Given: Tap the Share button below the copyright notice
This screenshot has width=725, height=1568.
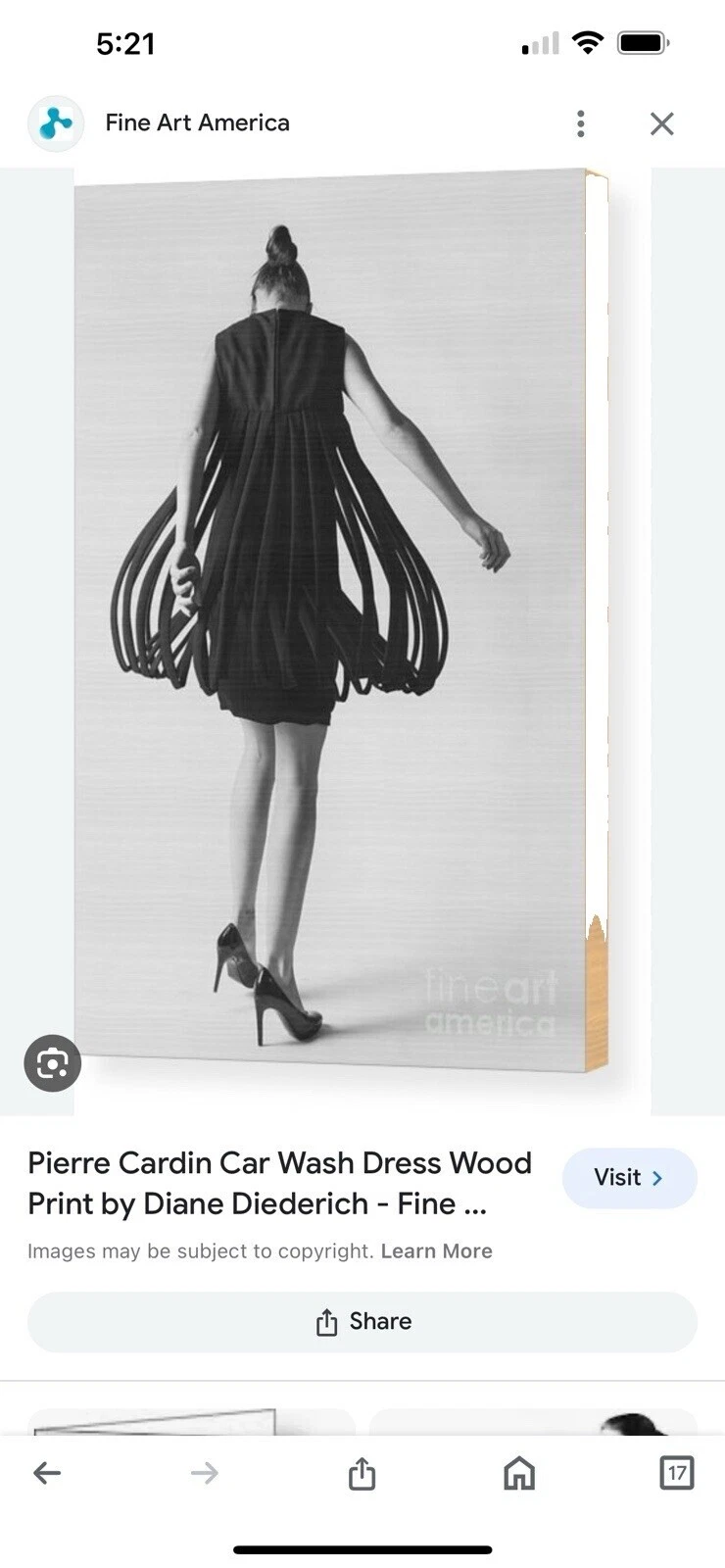Looking at the screenshot, I should 362,1322.
